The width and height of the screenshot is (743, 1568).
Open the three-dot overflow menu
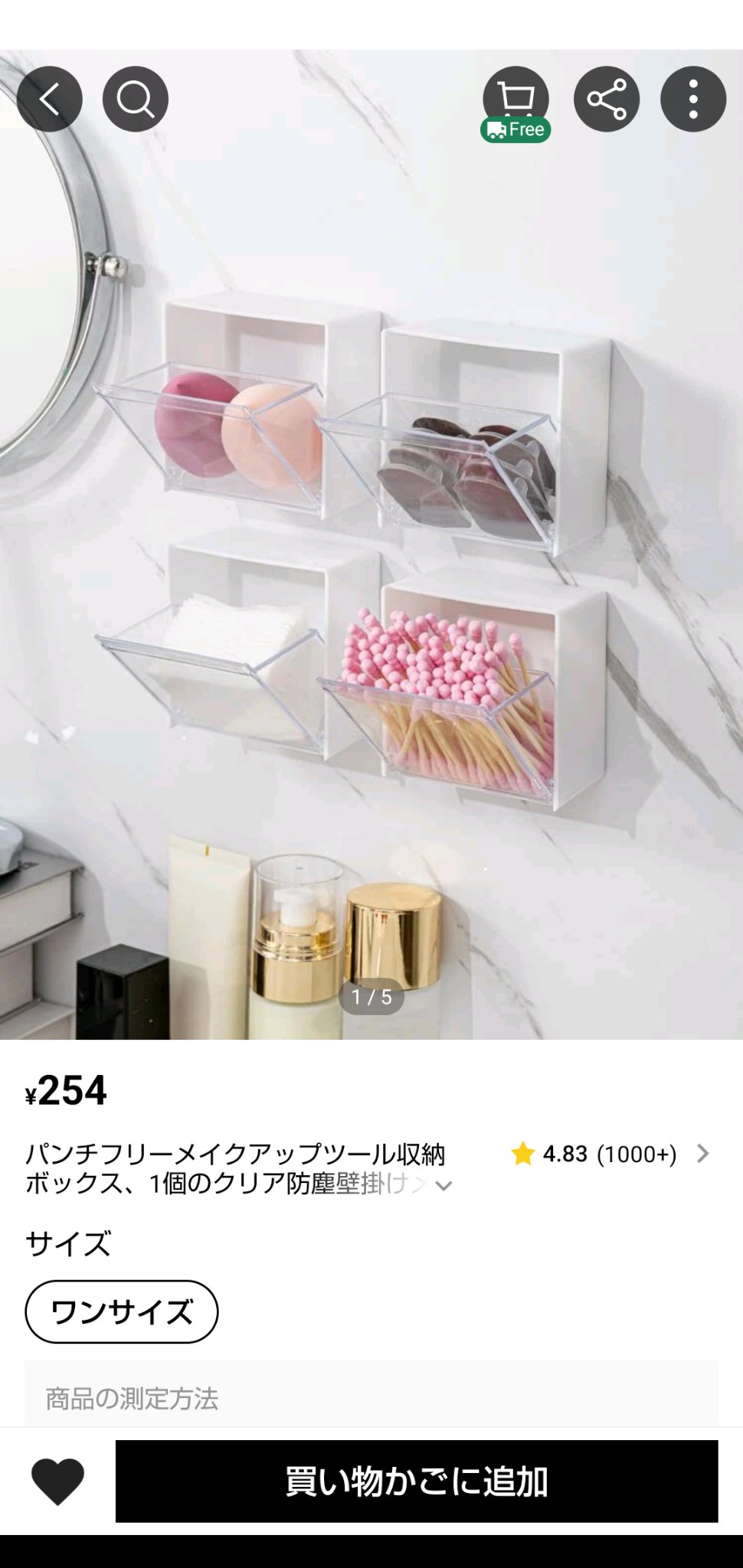tap(693, 99)
